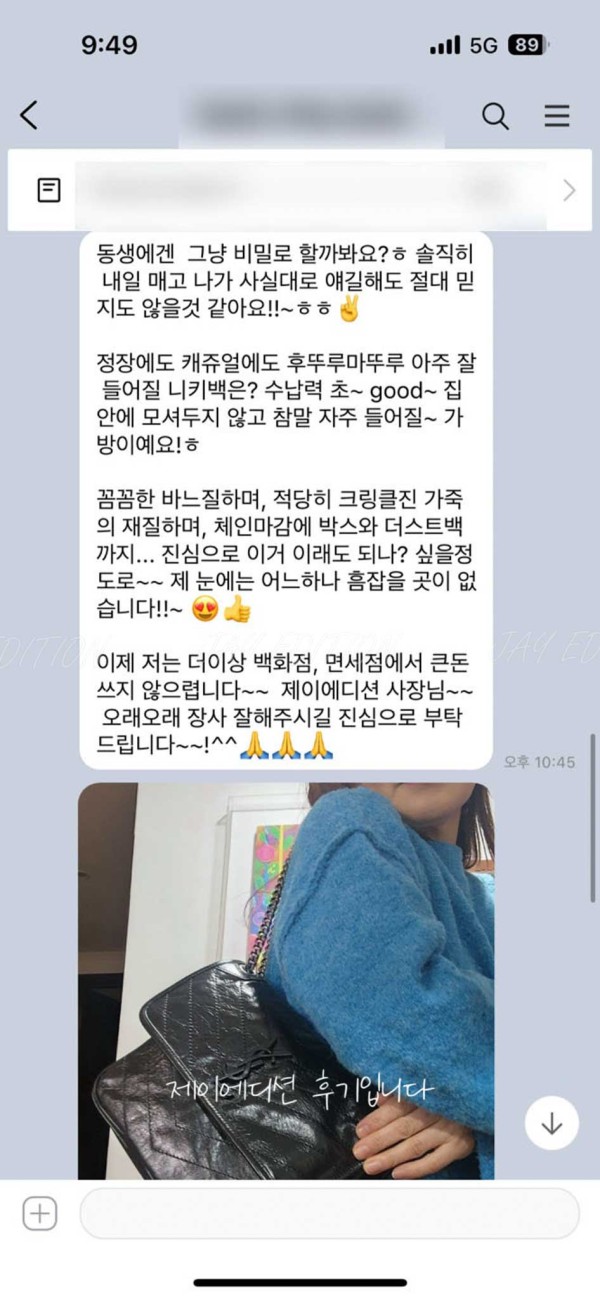Go back to the chat list
Image resolution: width=600 pixels, height=1299 pixels.
[29, 116]
